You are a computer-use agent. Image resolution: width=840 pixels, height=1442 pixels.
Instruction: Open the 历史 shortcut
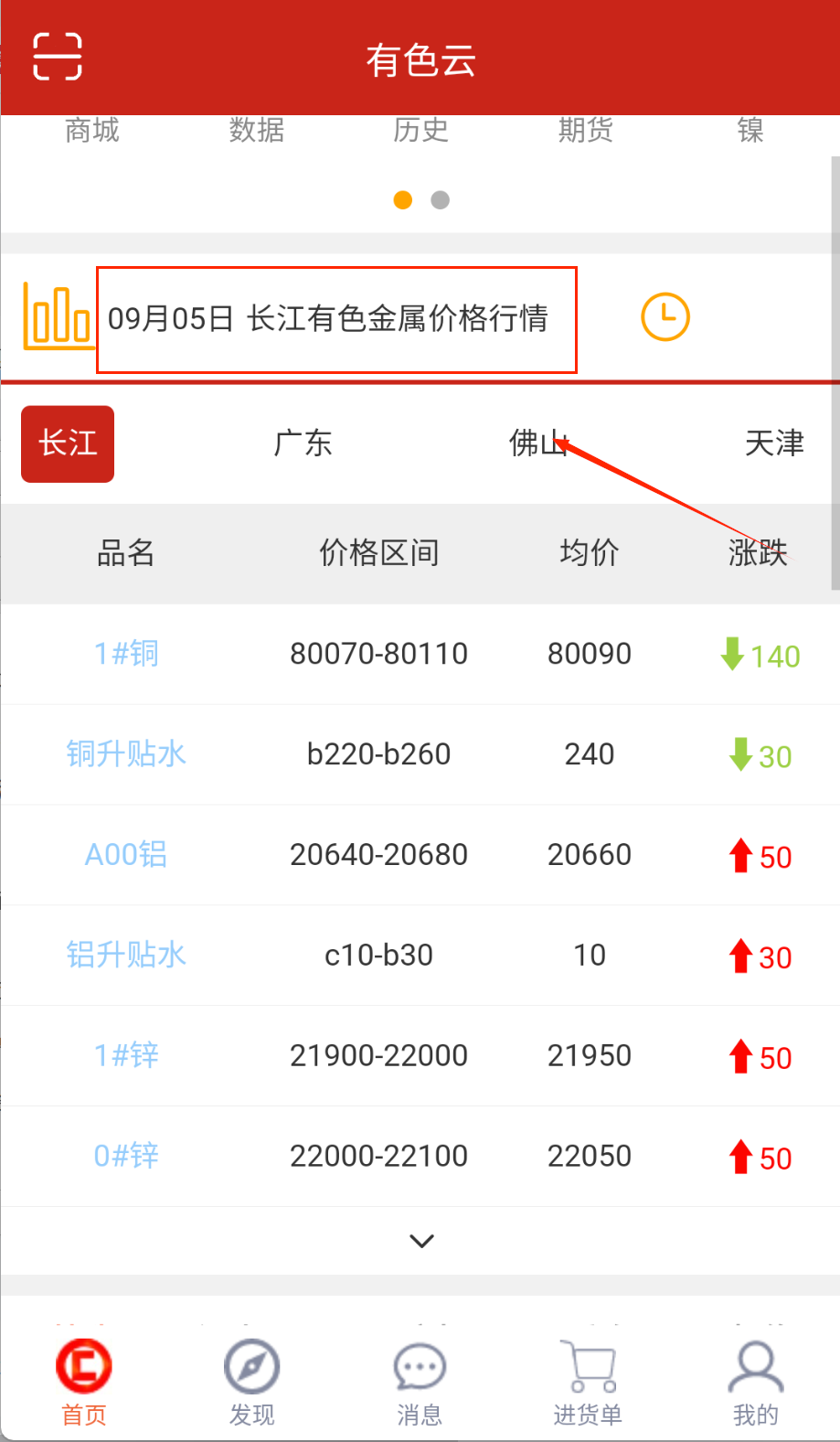421,131
